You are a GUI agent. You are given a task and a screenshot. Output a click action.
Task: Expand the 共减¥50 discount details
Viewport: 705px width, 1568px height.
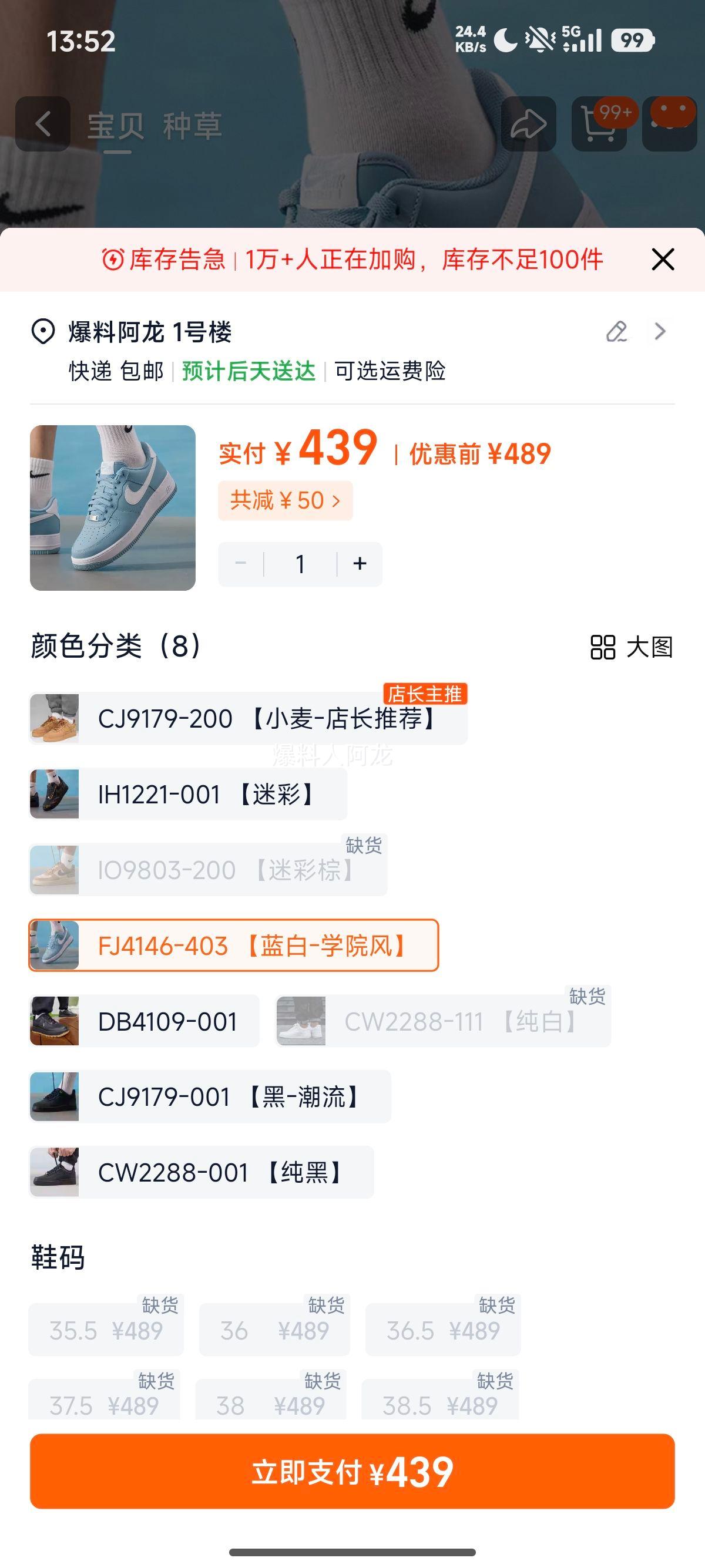pos(285,500)
